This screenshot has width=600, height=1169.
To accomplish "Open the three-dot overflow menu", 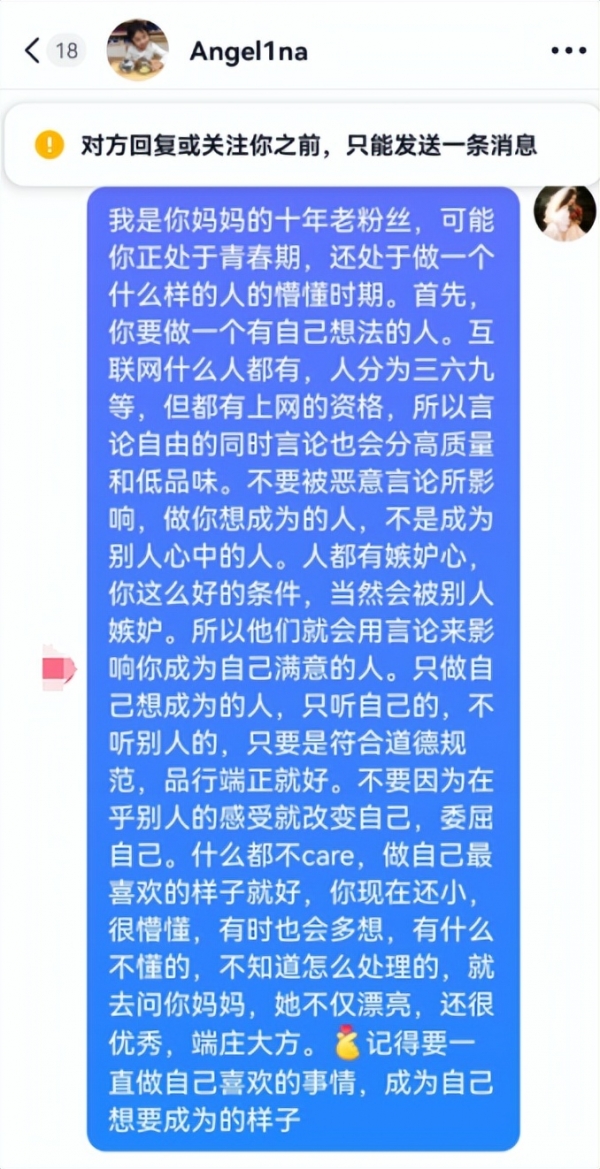I will click(x=568, y=51).
